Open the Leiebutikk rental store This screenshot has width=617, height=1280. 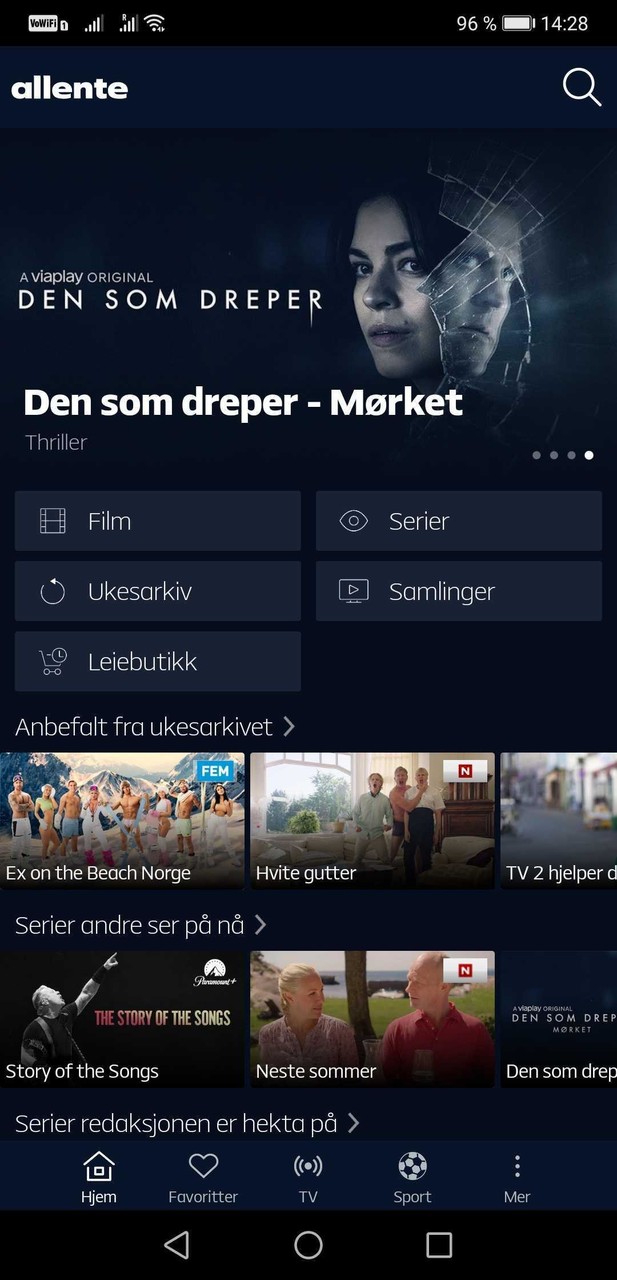tap(157, 661)
